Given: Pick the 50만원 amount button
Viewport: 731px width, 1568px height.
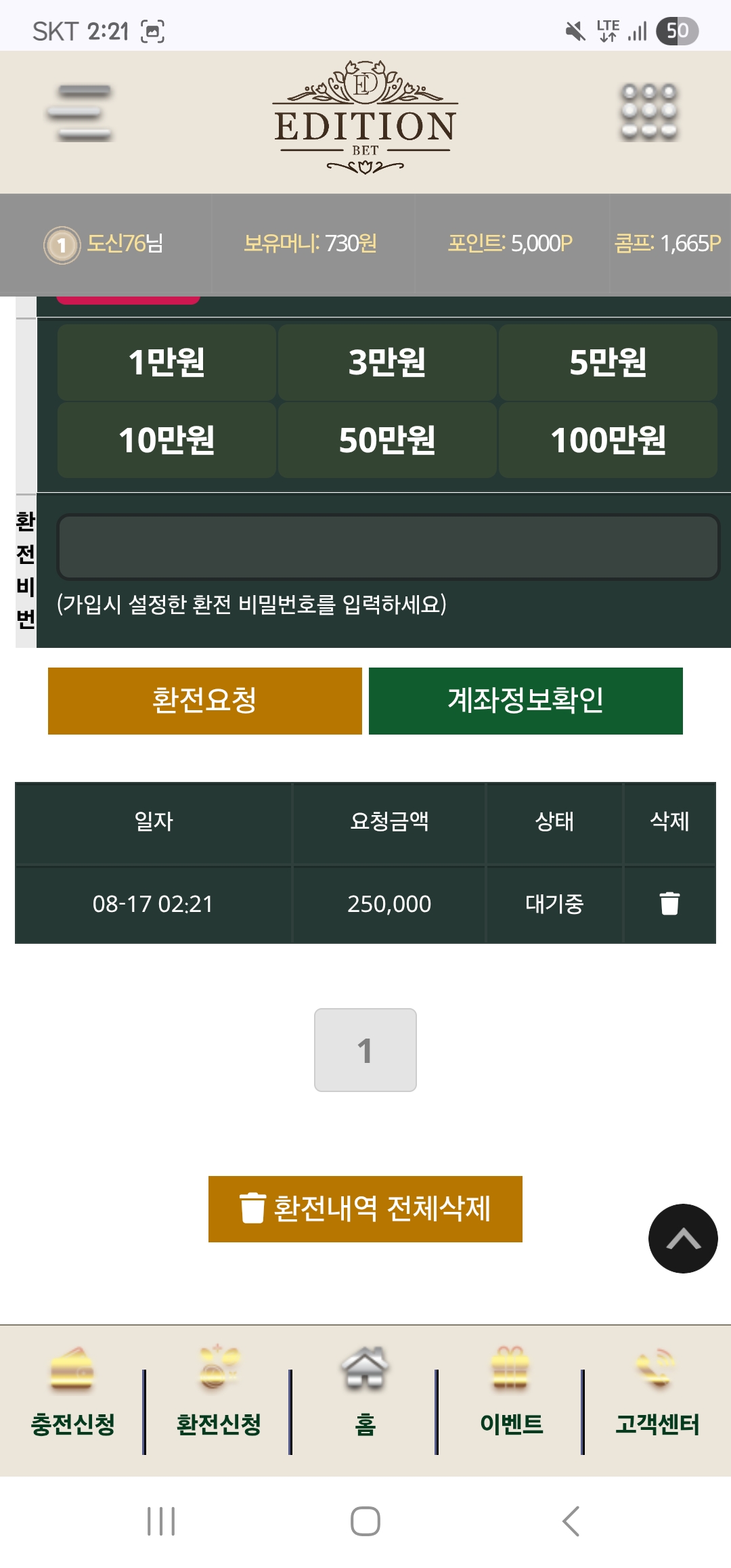Looking at the screenshot, I should coord(387,440).
